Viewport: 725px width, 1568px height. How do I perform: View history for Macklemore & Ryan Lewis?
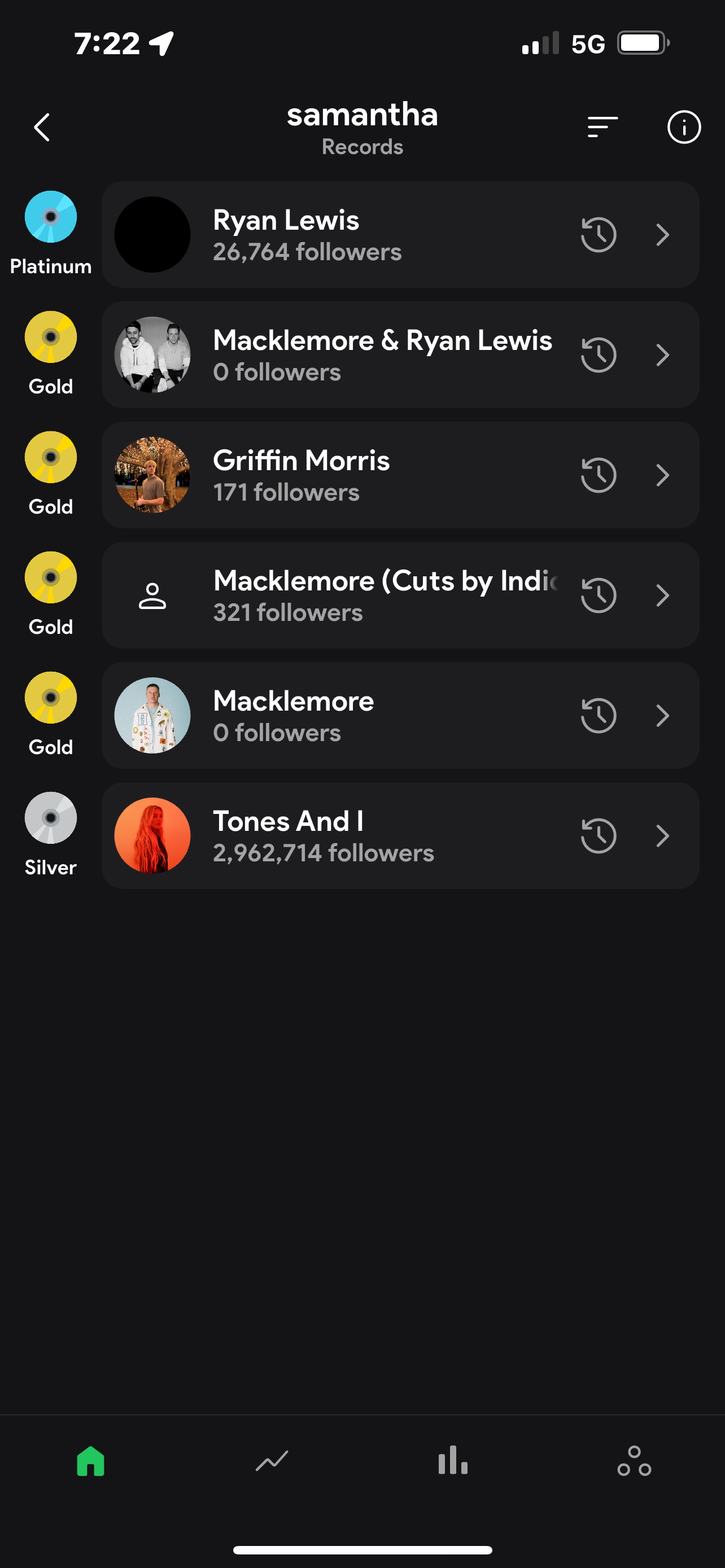(599, 355)
